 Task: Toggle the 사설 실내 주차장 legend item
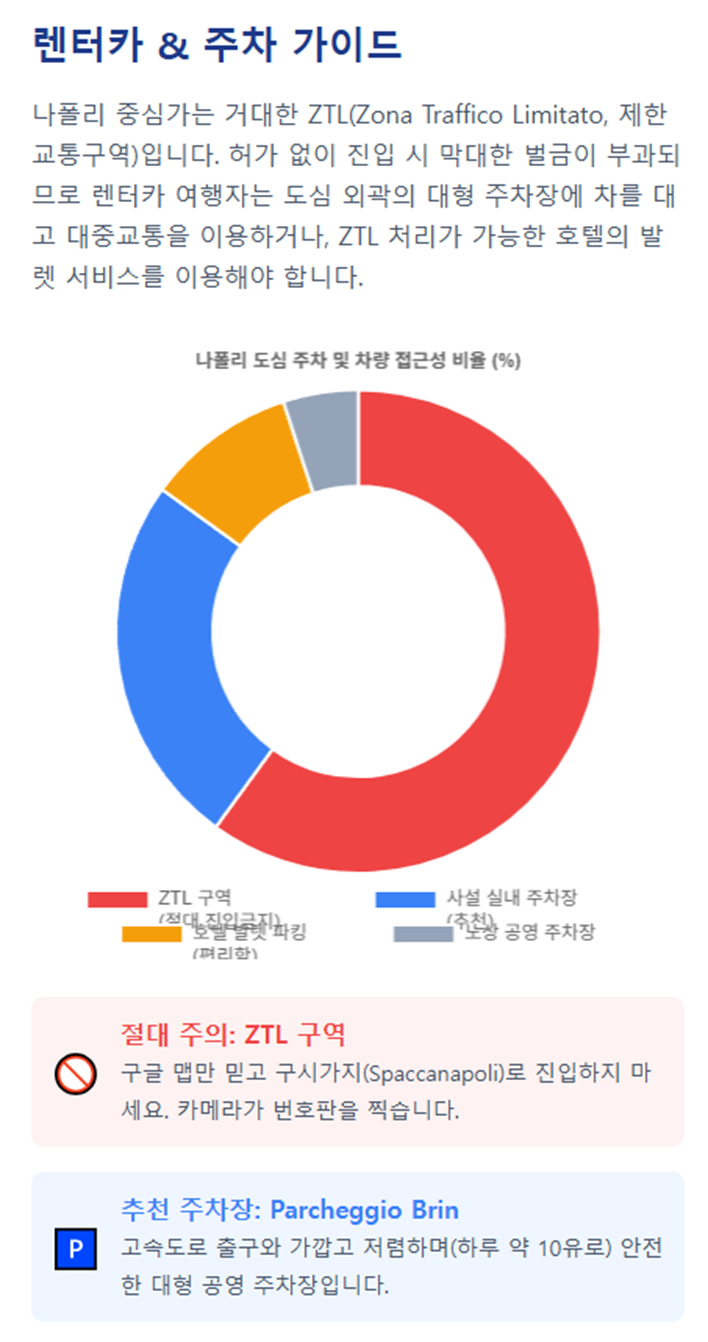[x=483, y=905]
